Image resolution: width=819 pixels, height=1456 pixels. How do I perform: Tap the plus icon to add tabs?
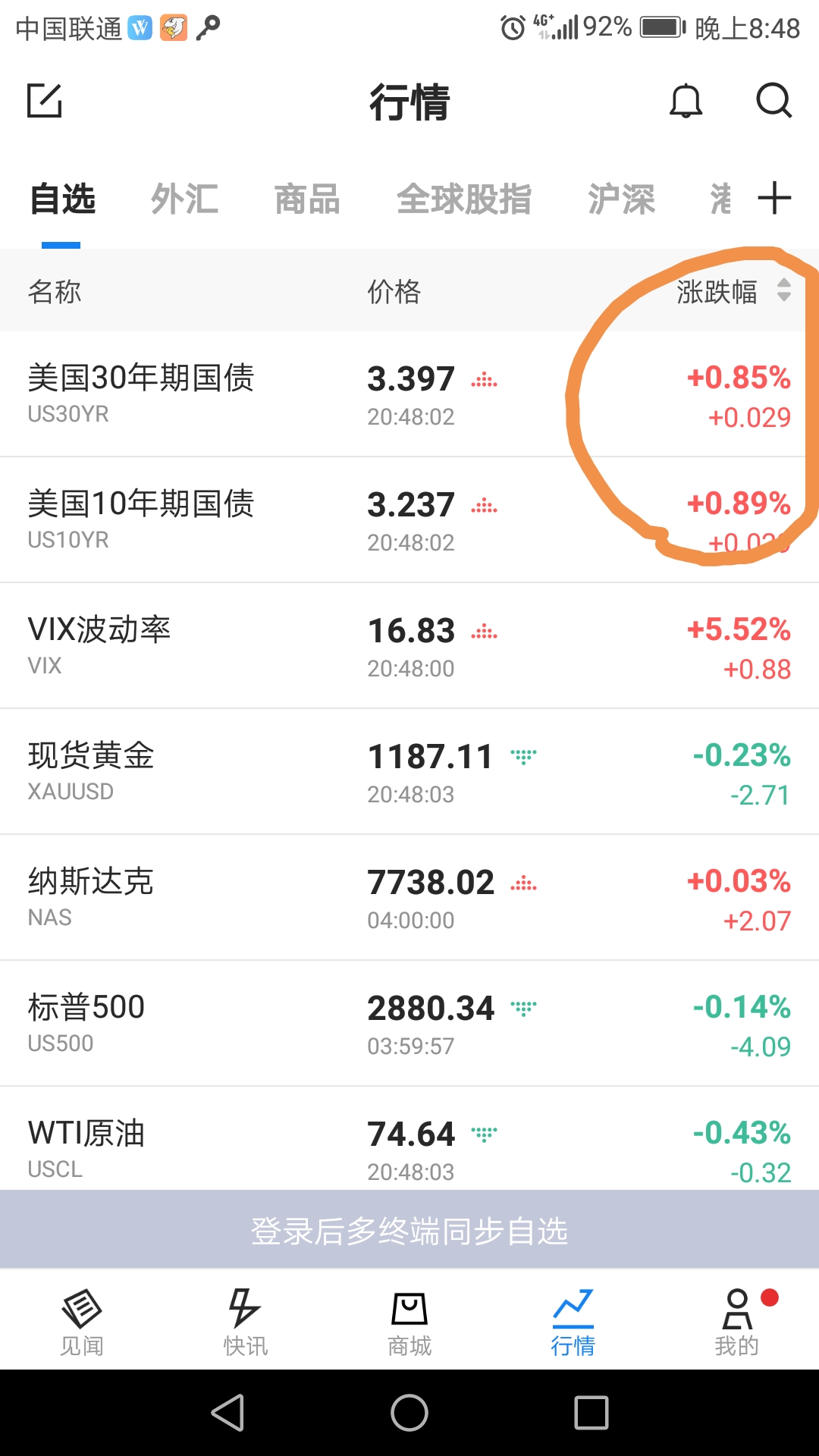(774, 199)
